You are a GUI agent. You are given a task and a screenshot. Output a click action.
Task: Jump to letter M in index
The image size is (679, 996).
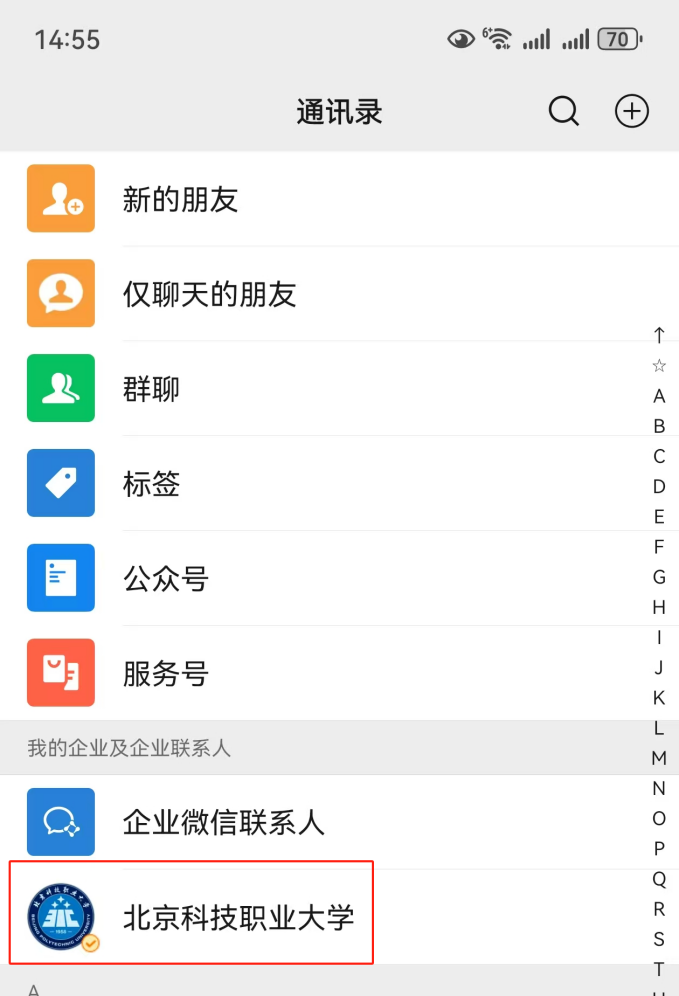click(x=659, y=758)
